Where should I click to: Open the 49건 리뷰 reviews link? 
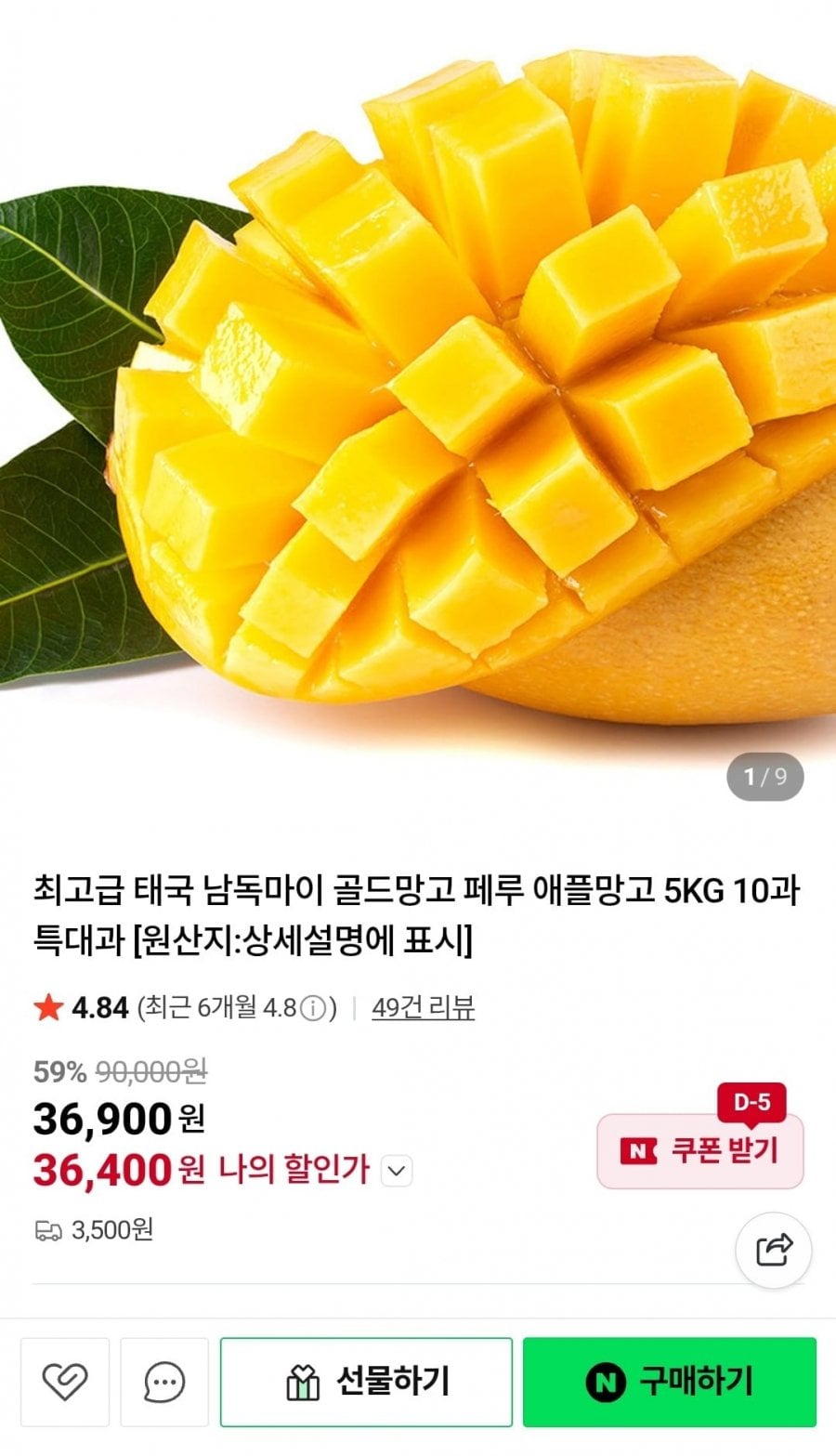pyautogui.click(x=423, y=1005)
